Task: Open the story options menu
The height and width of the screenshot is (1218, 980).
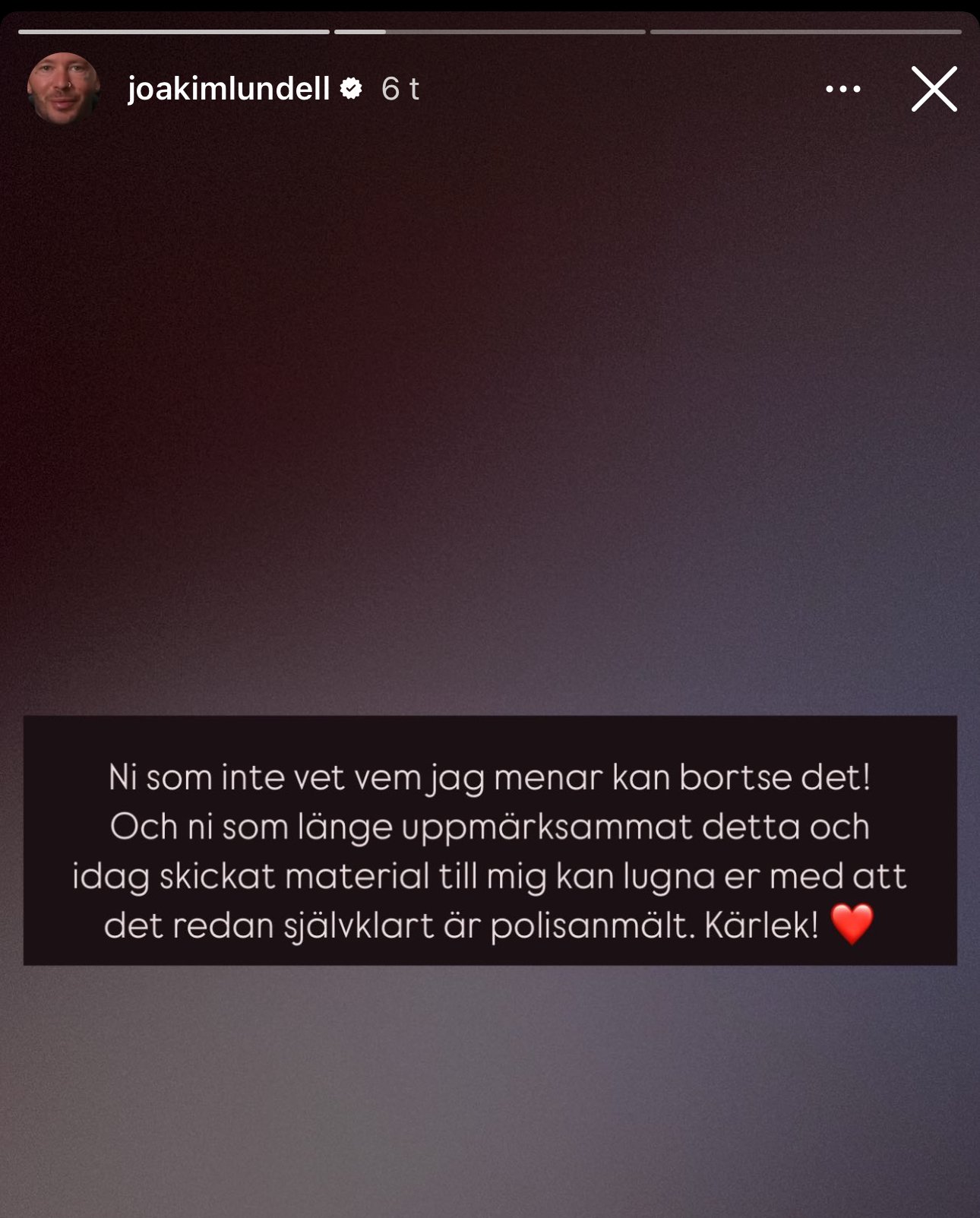Action: click(842, 89)
